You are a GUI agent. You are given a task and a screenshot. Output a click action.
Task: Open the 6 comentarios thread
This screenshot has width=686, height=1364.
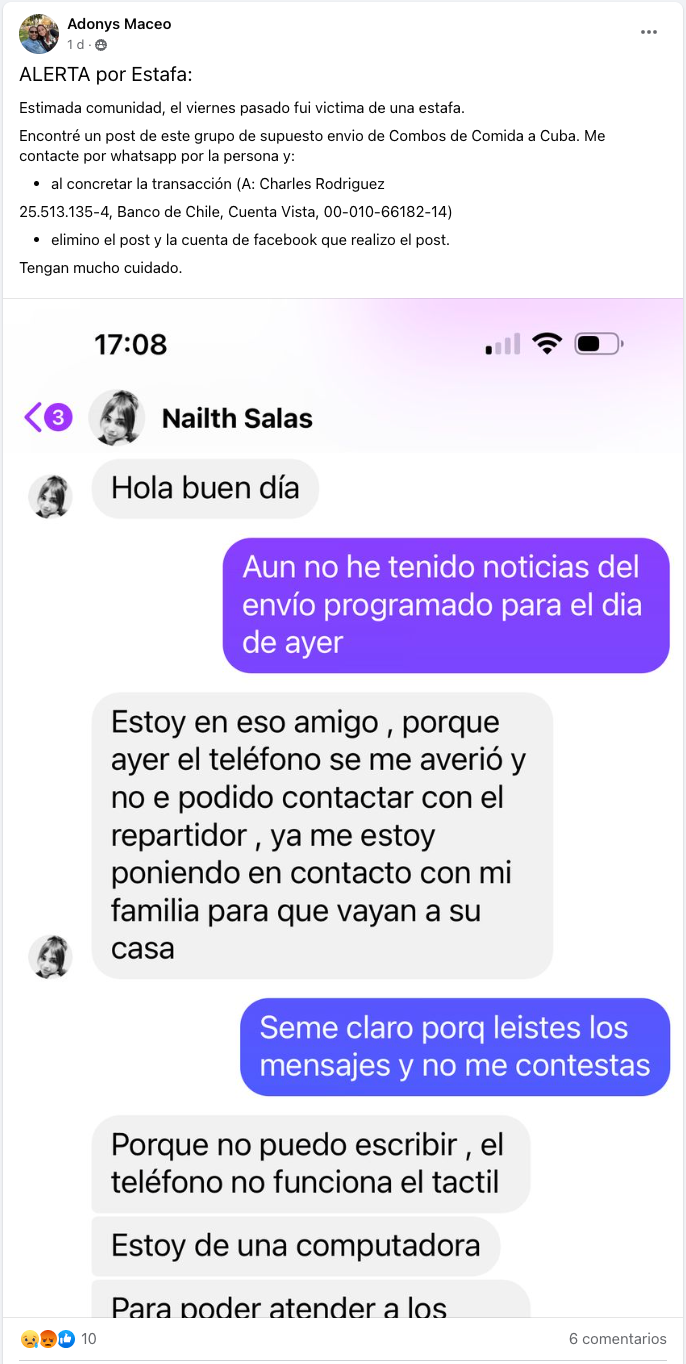click(x=617, y=1339)
